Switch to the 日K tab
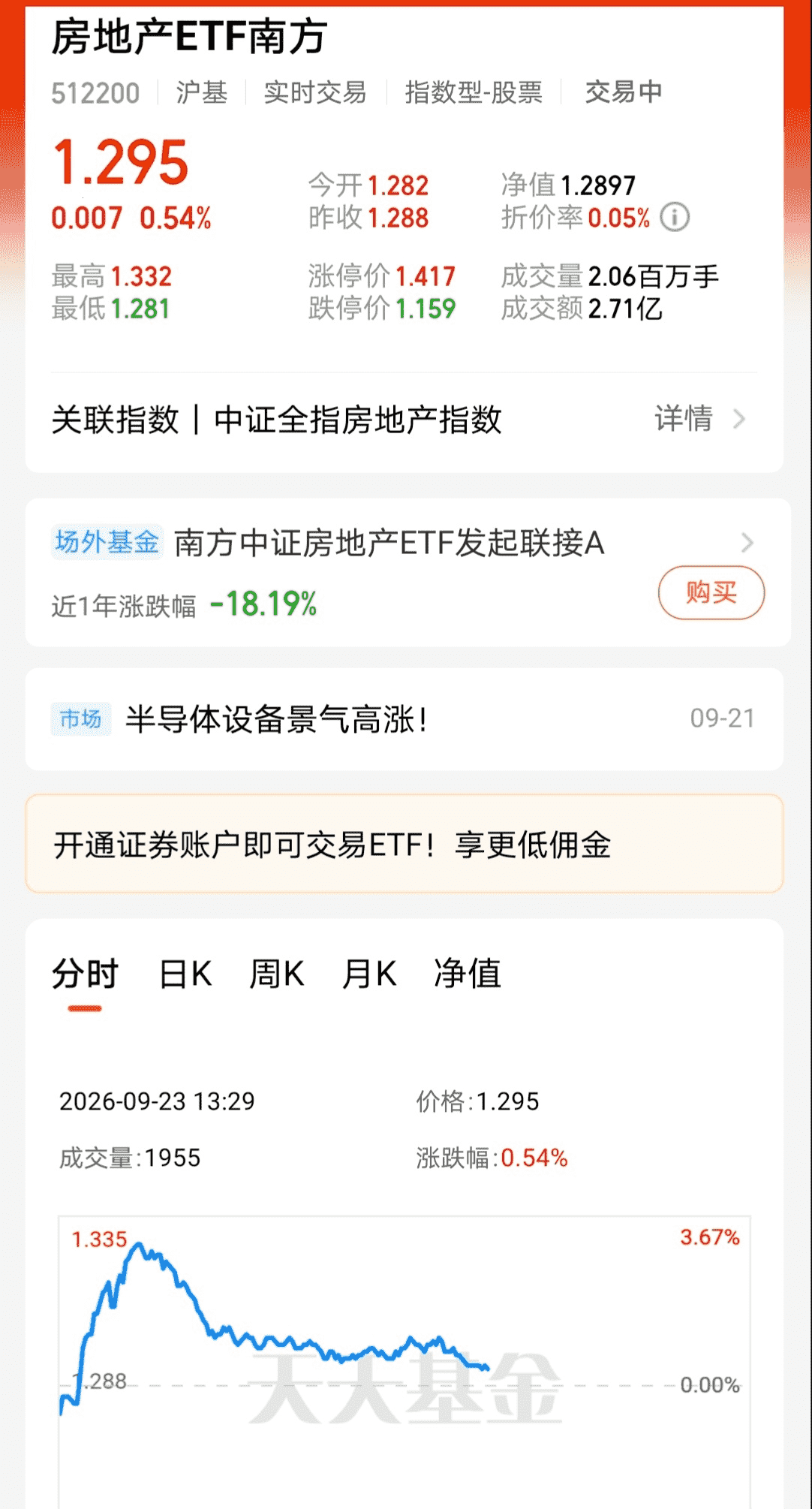 [x=185, y=974]
